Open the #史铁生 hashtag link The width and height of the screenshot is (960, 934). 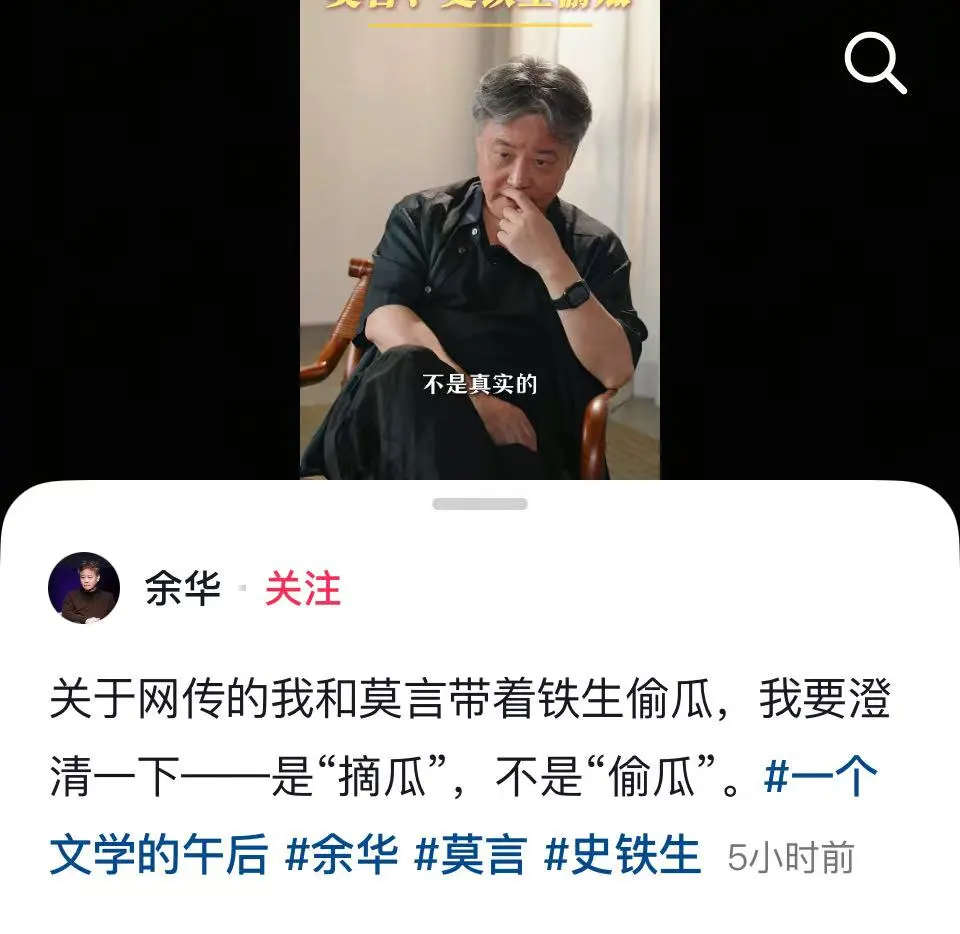pos(621,856)
